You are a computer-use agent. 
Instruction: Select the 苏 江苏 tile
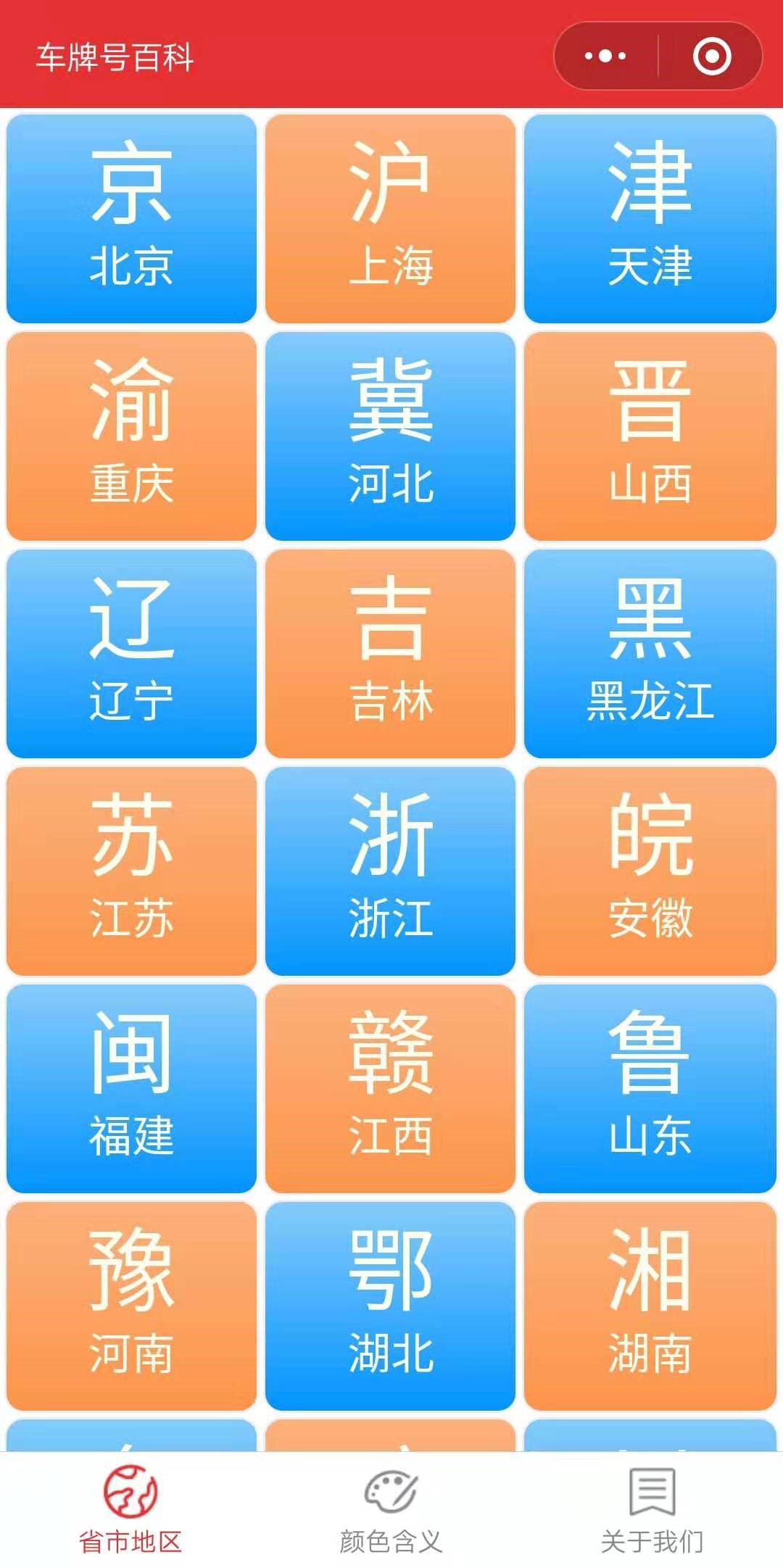(131, 871)
